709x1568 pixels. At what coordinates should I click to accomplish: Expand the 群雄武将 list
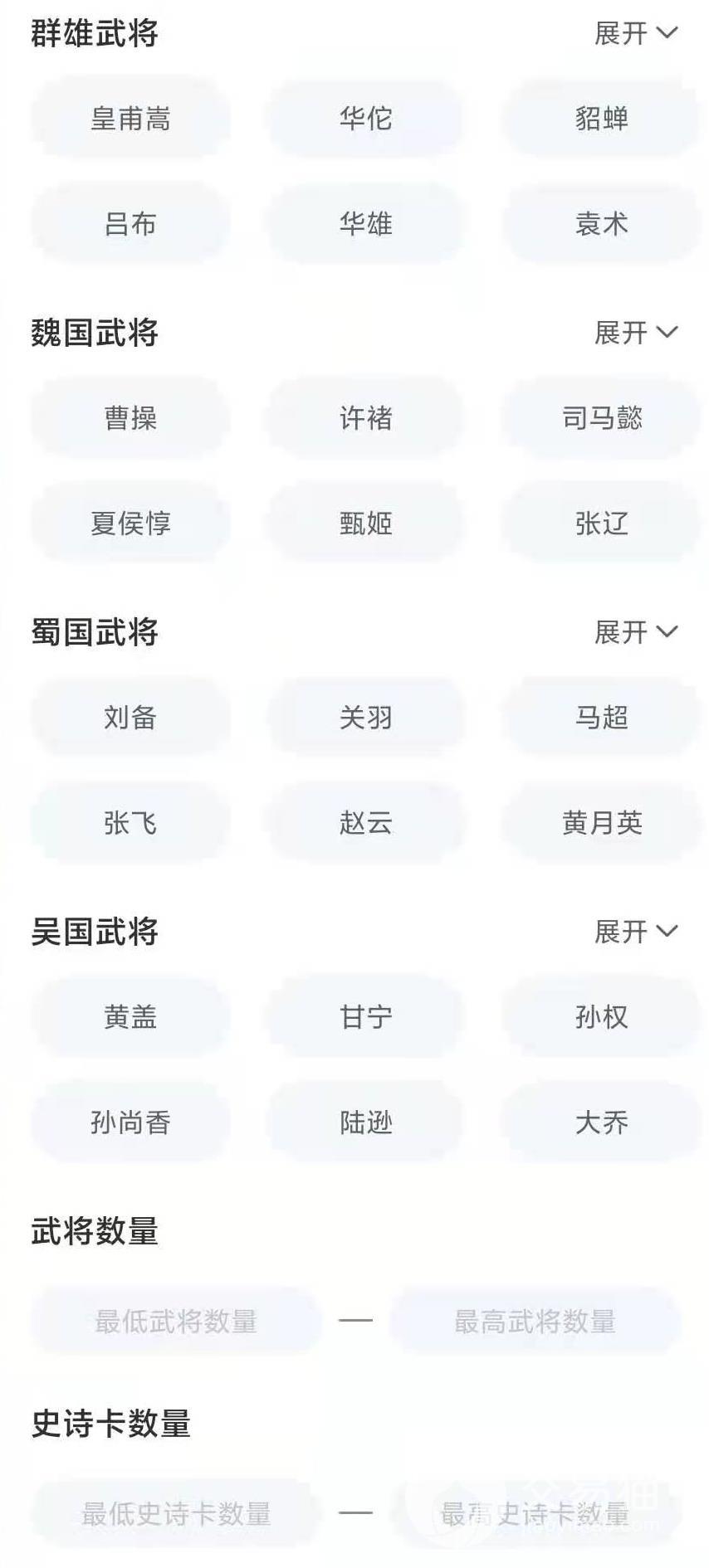pyautogui.click(x=636, y=33)
